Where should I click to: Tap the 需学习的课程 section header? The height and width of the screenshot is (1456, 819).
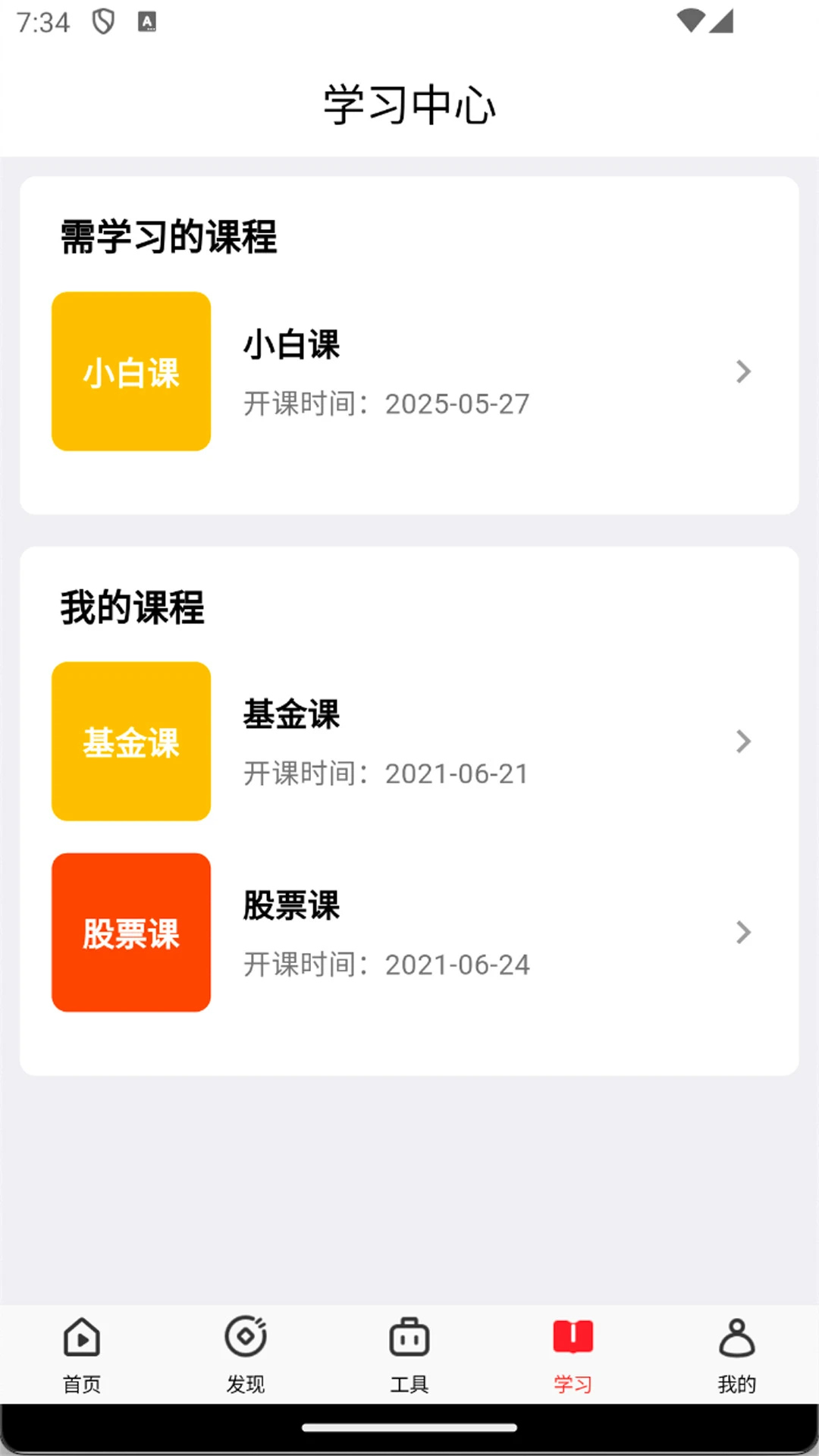coord(168,236)
